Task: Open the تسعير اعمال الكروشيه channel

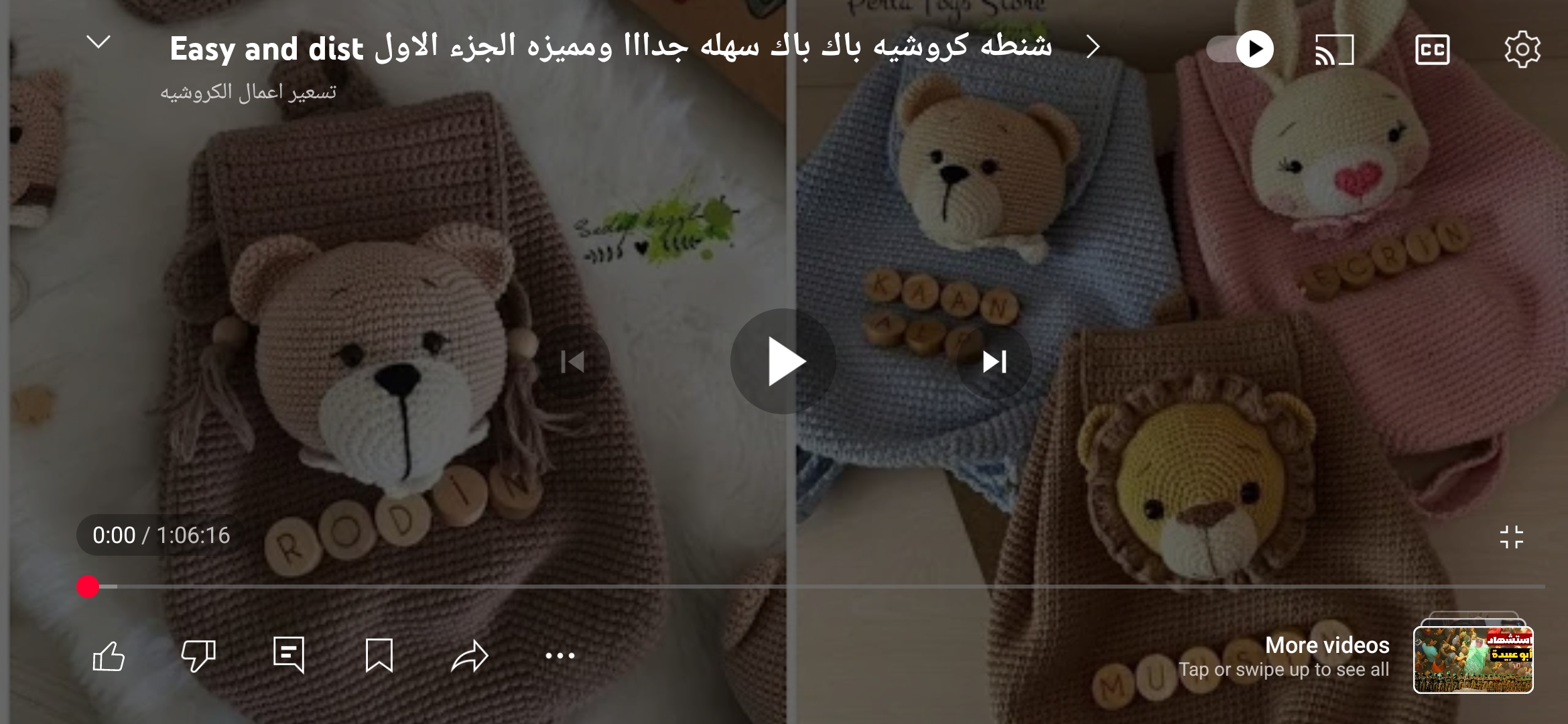Action: [x=248, y=92]
